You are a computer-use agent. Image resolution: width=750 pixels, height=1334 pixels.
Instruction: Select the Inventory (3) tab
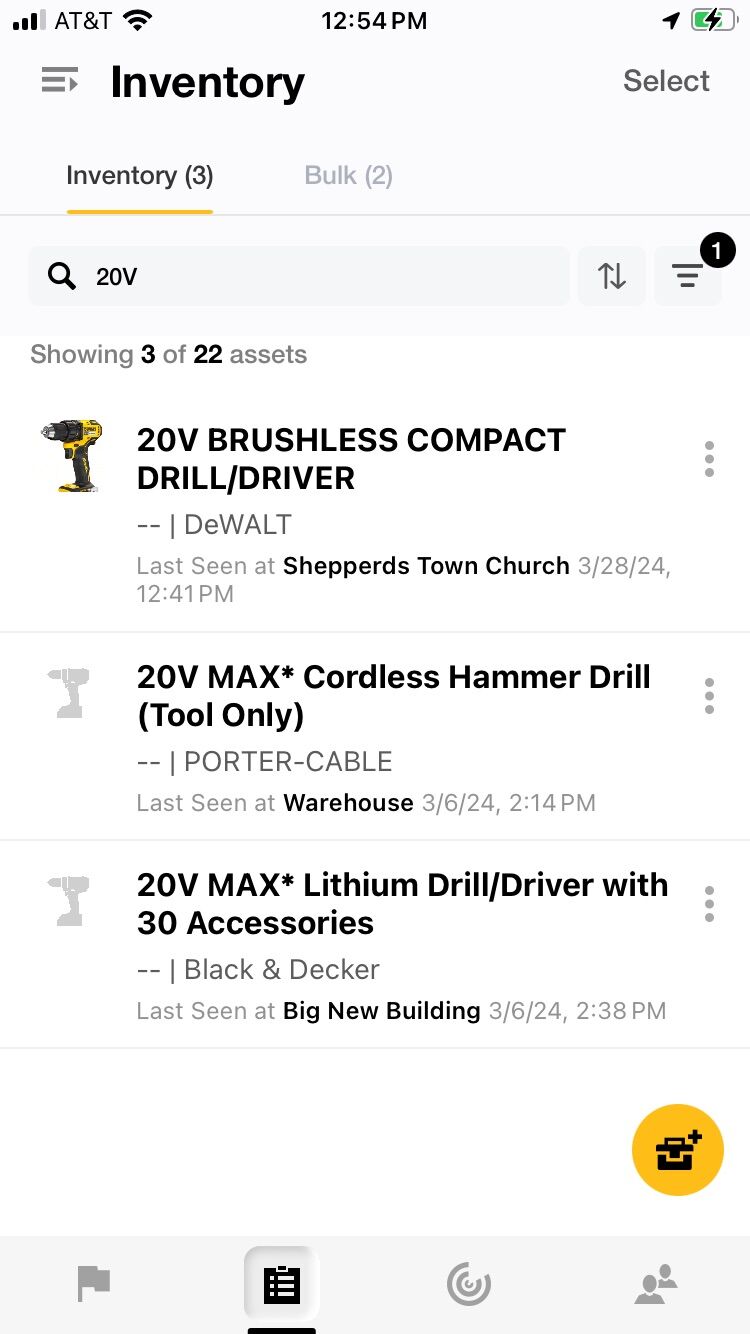point(140,176)
